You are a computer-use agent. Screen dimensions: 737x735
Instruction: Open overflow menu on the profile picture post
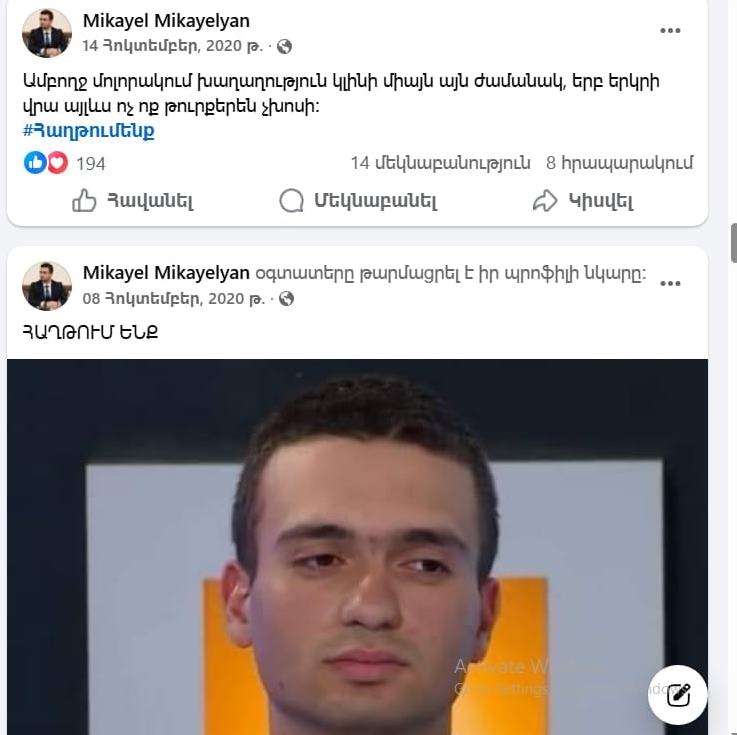(x=670, y=284)
